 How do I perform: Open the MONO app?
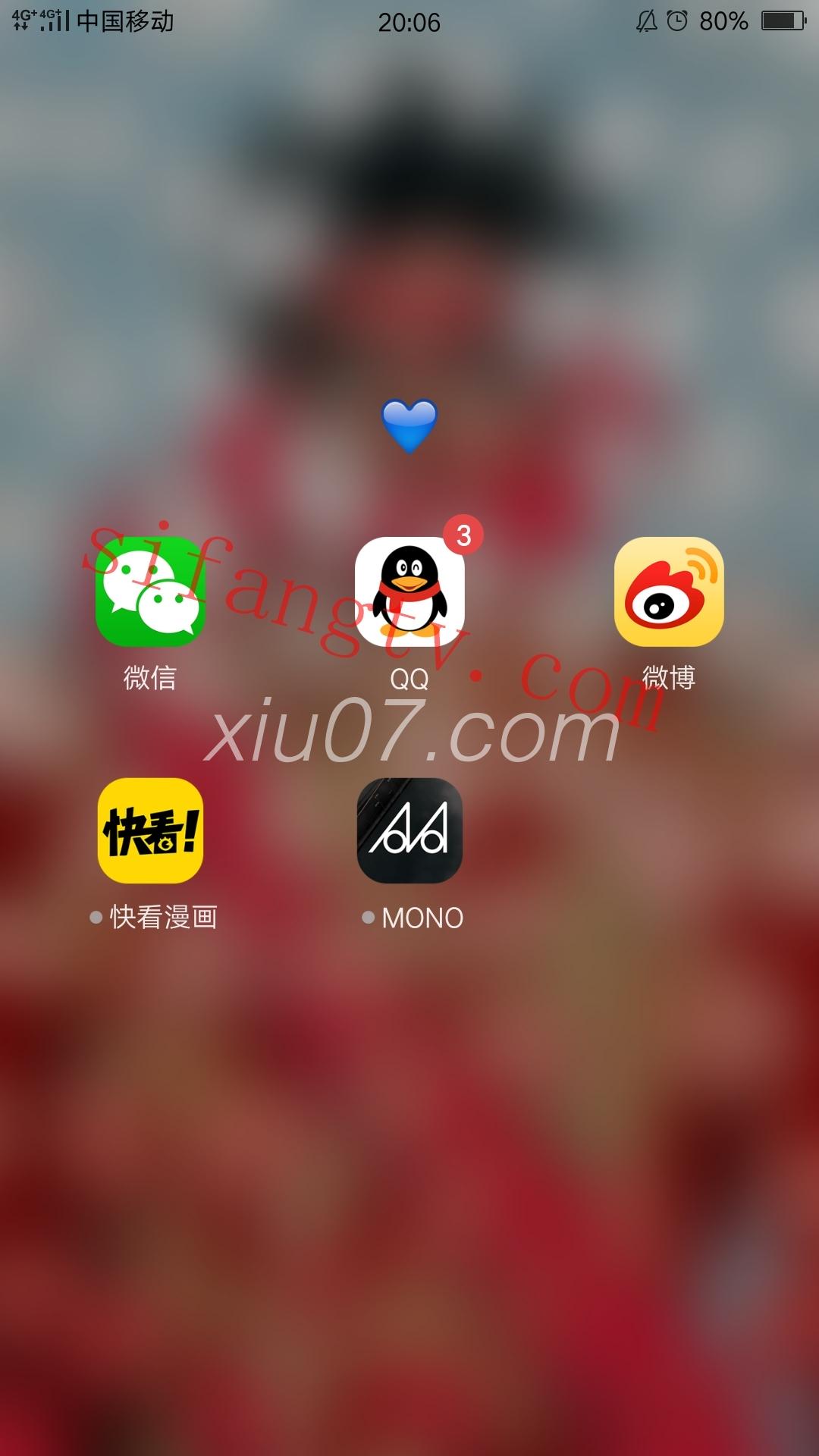tap(409, 831)
